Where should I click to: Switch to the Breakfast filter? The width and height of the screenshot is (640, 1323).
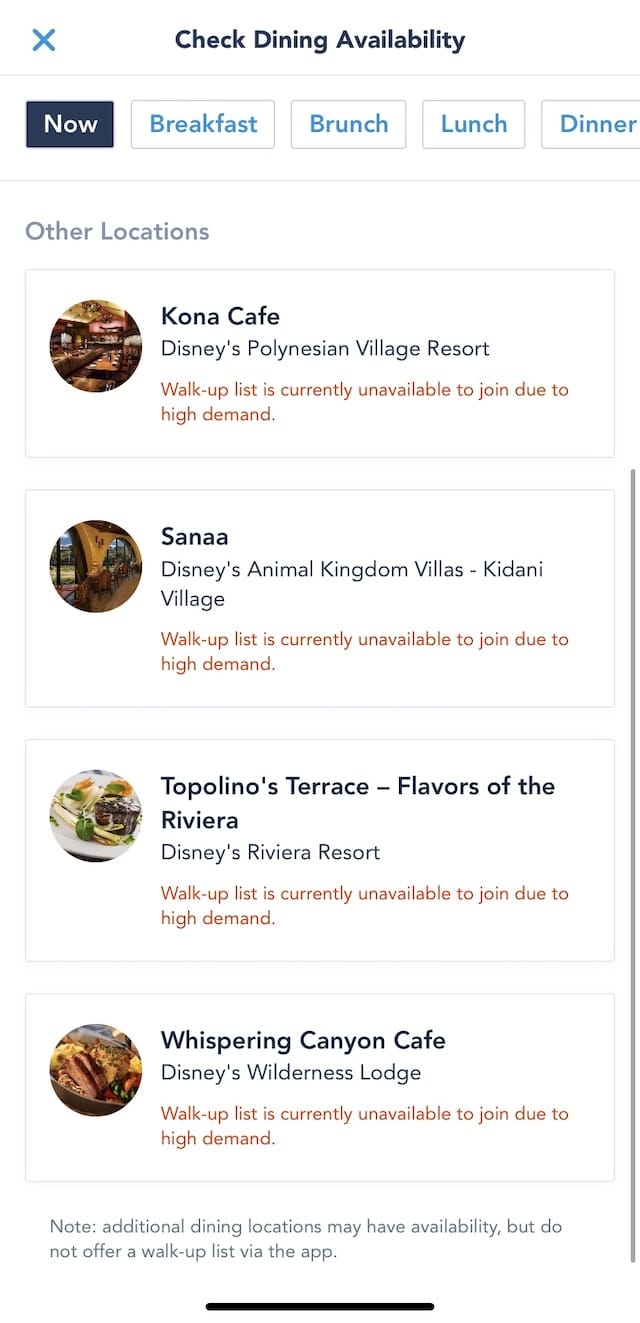203,124
